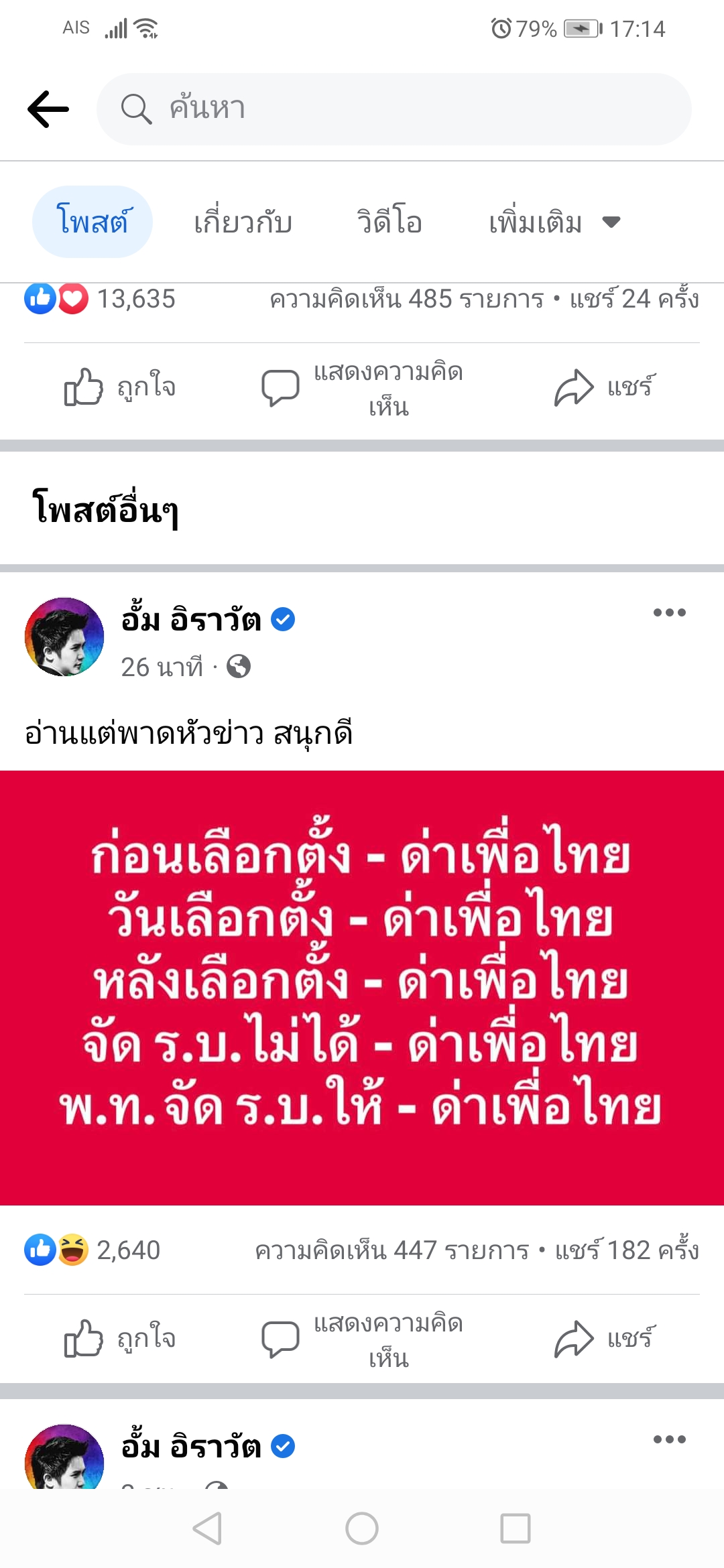Open the ค้นหา search field
The width and height of the screenshot is (724, 1568).
(394, 109)
